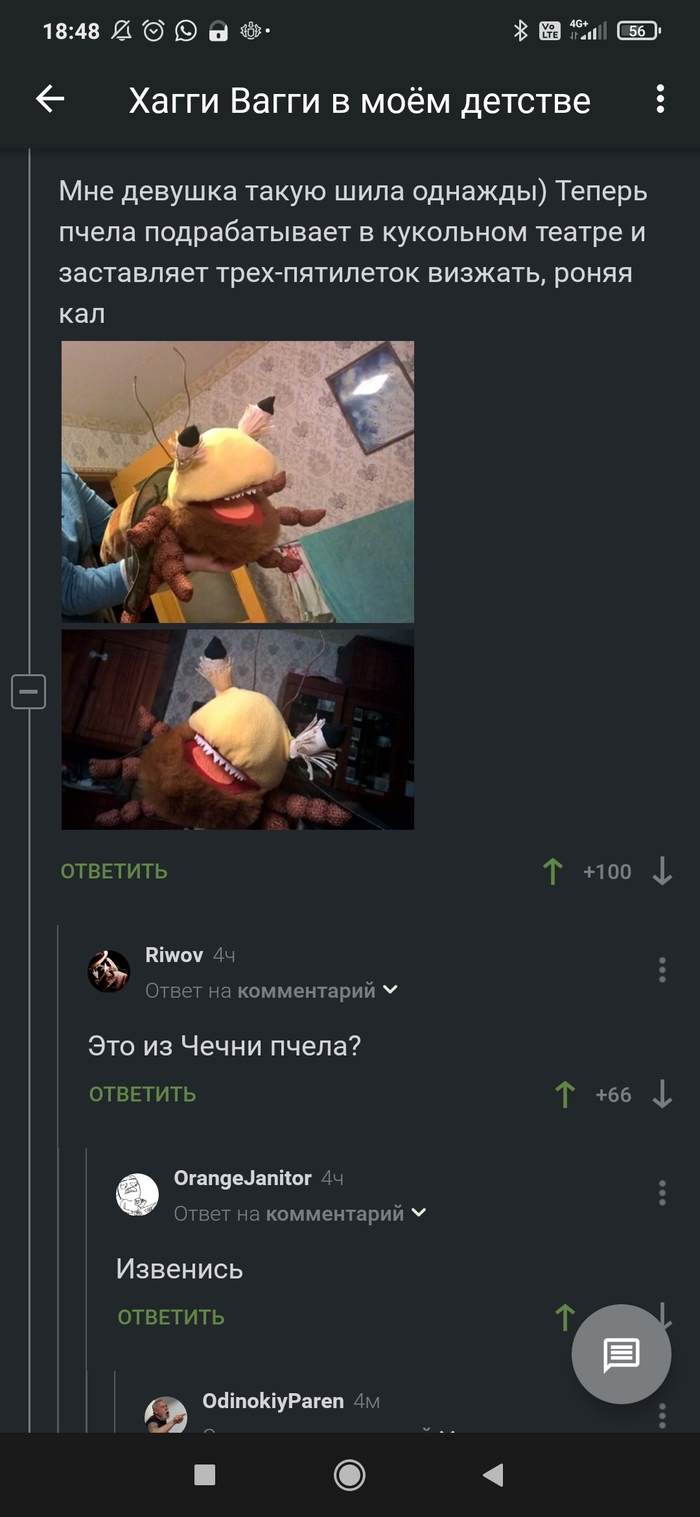Open the post overflow menu
The image size is (700, 1517).
[660, 99]
